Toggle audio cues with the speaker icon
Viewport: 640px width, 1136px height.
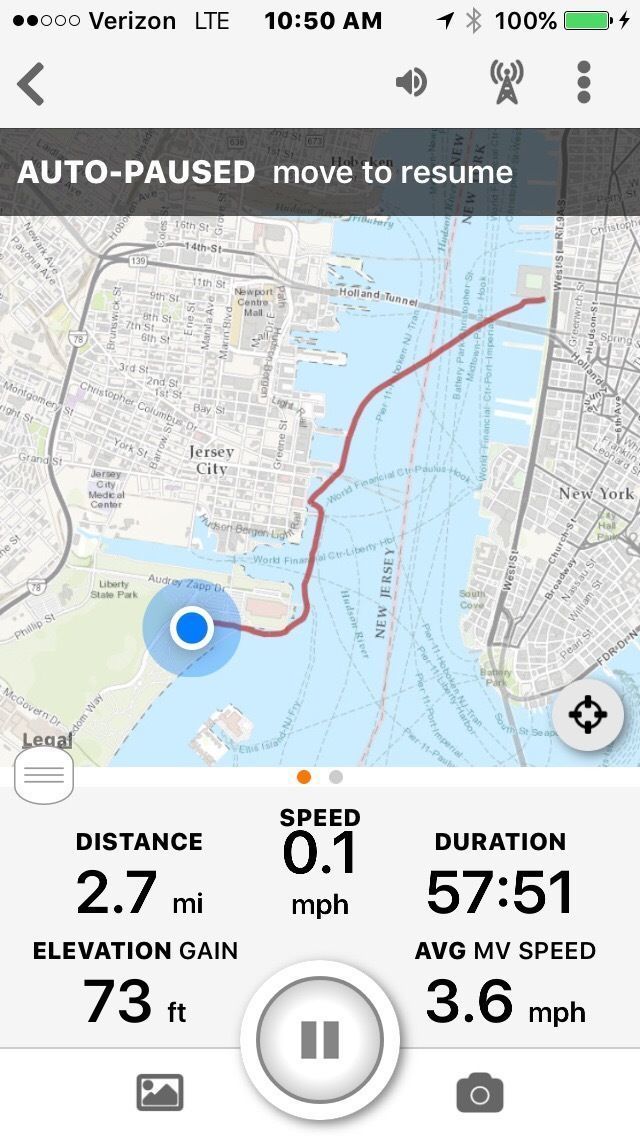412,82
